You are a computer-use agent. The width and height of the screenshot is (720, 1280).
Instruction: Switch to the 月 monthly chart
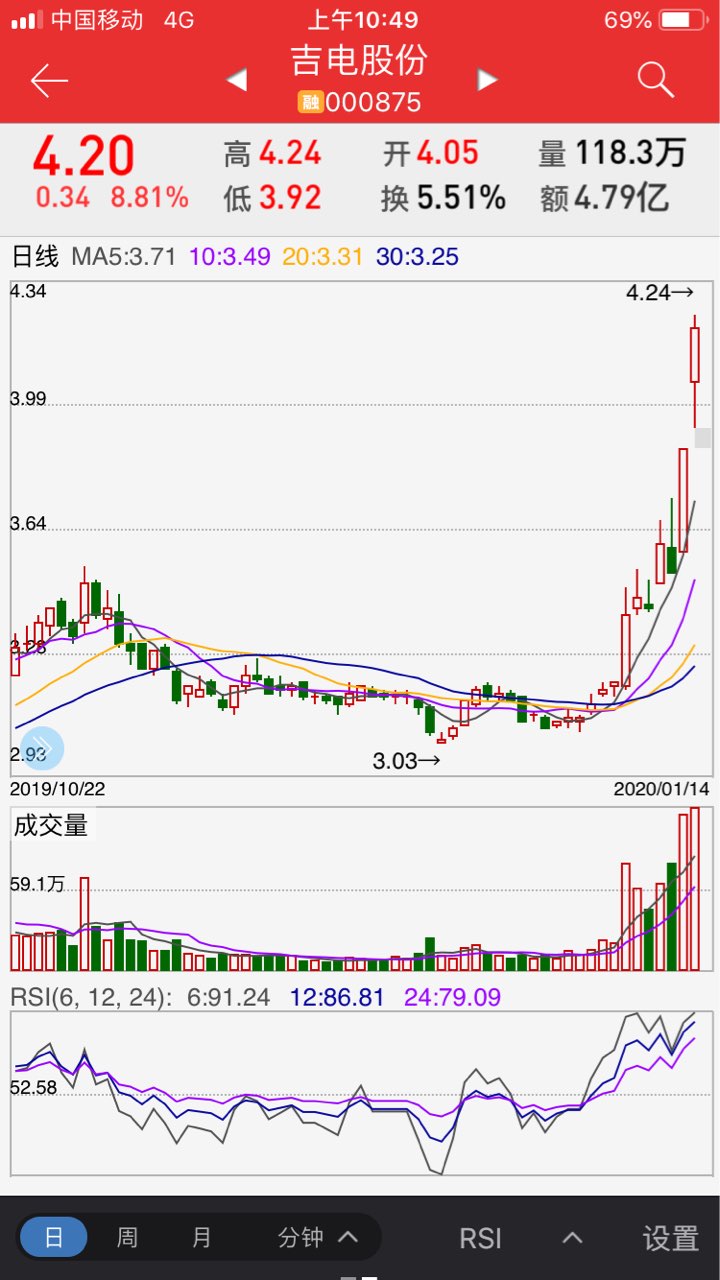tap(202, 1238)
